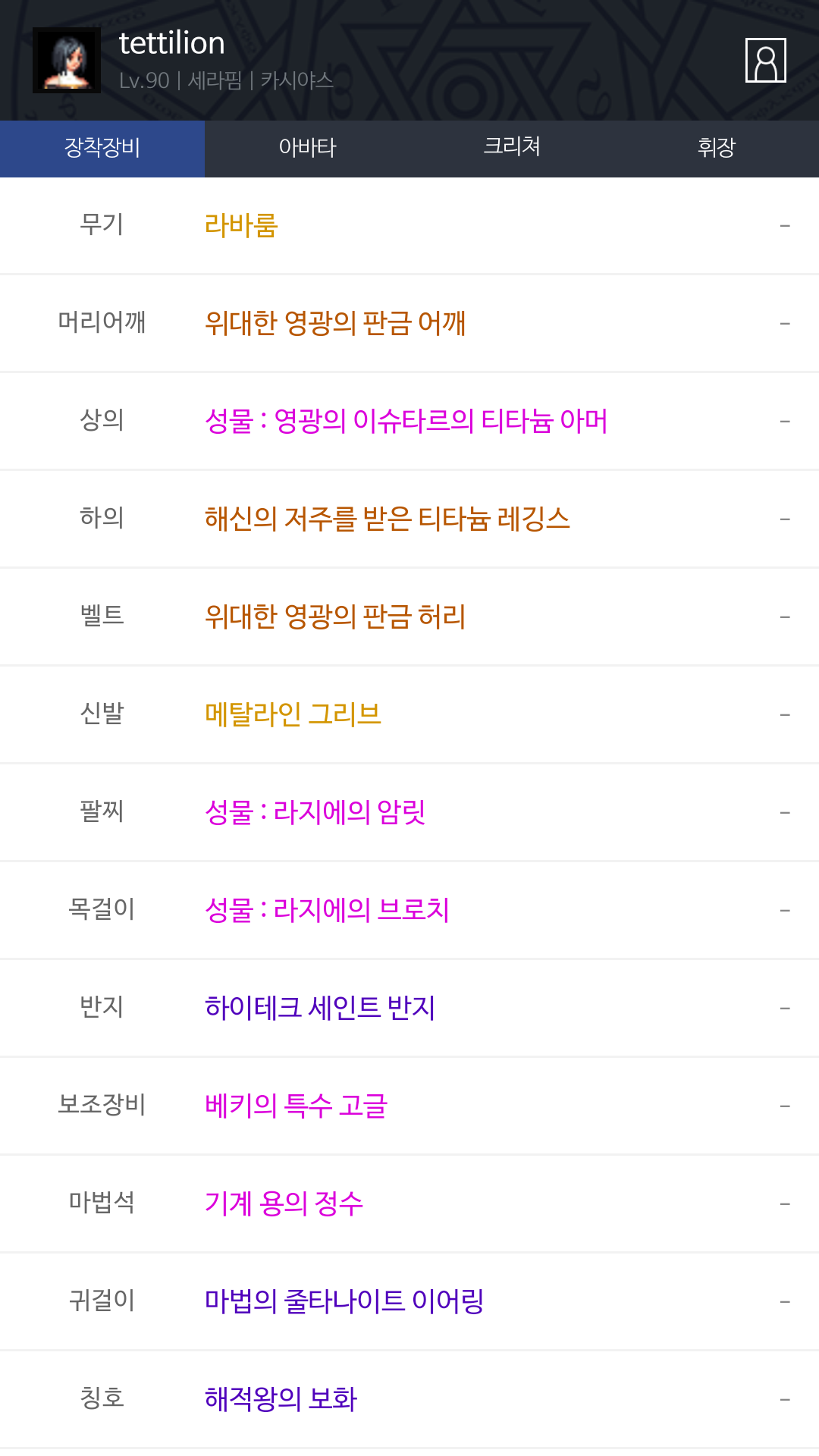
Task: Open necklace 성물 : 라지에의 브로치
Action: pyautogui.click(x=409, y=911)
